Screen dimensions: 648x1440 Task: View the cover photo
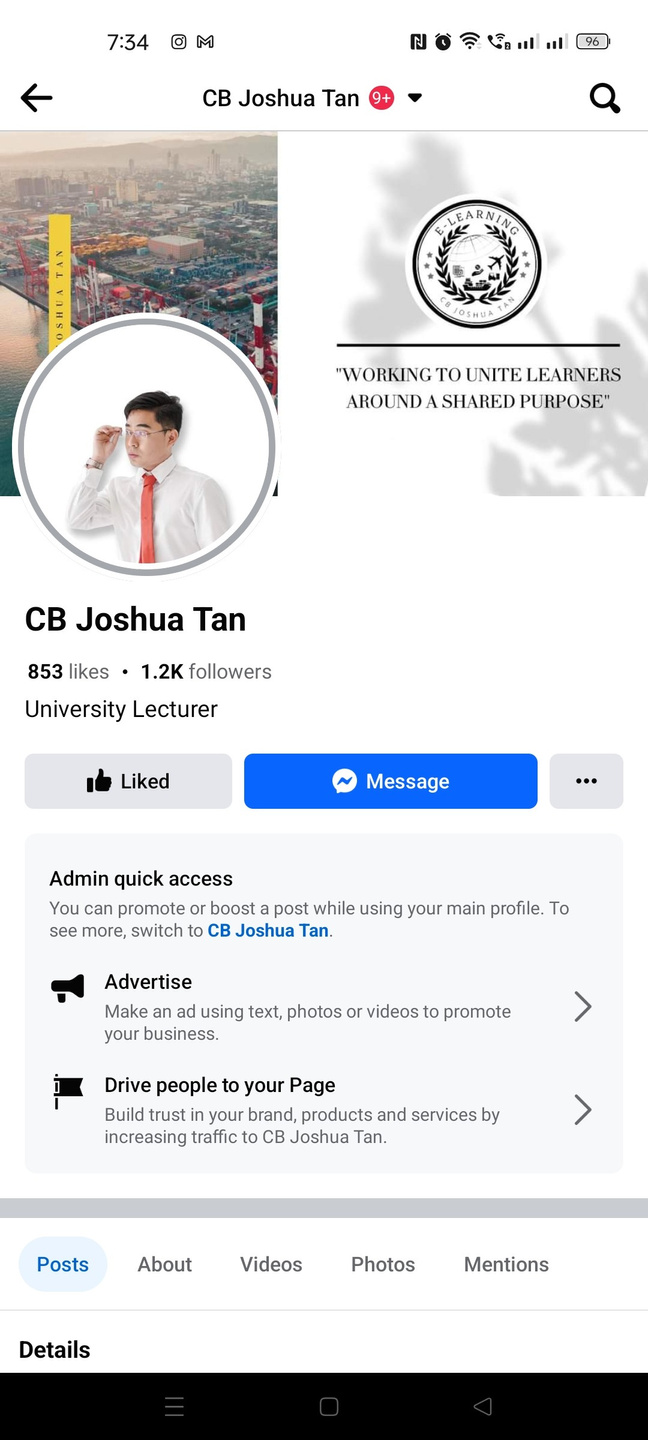pyautogui.click(x=460, y=300)
